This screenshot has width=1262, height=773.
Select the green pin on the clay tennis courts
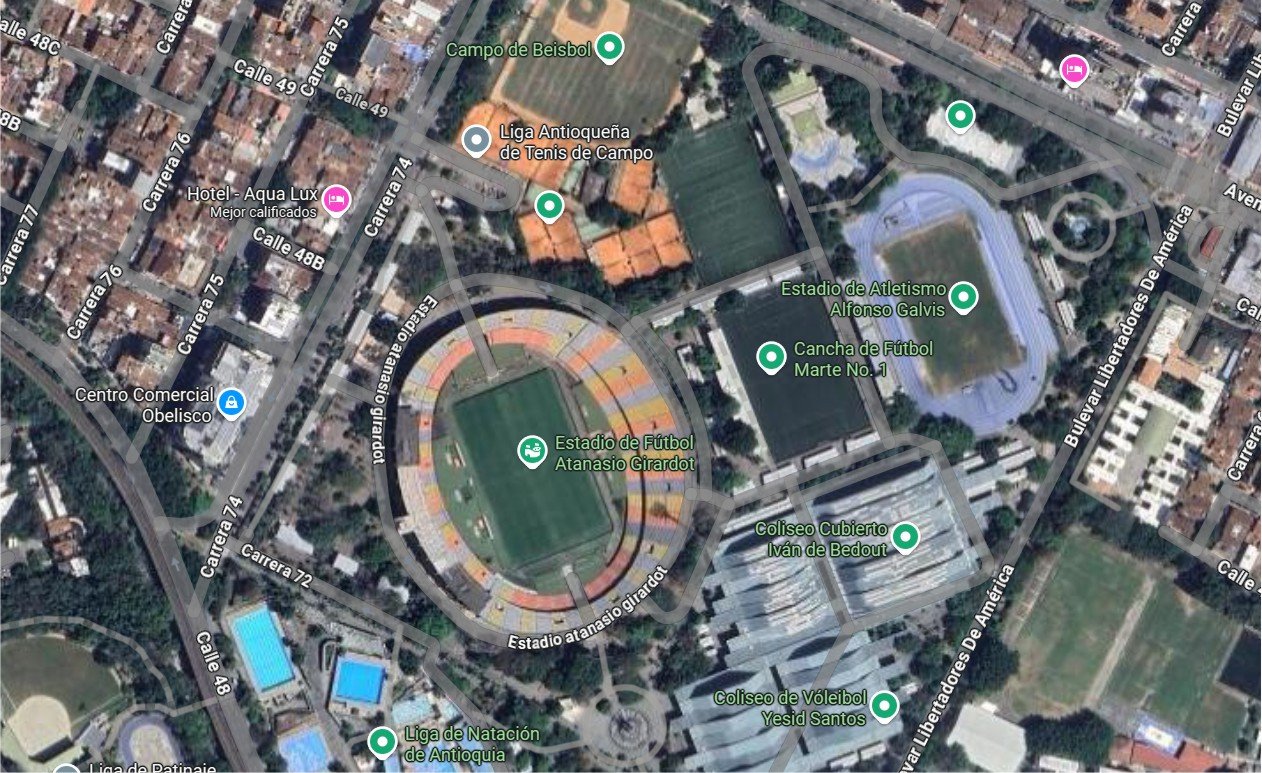tap(548, 206)
